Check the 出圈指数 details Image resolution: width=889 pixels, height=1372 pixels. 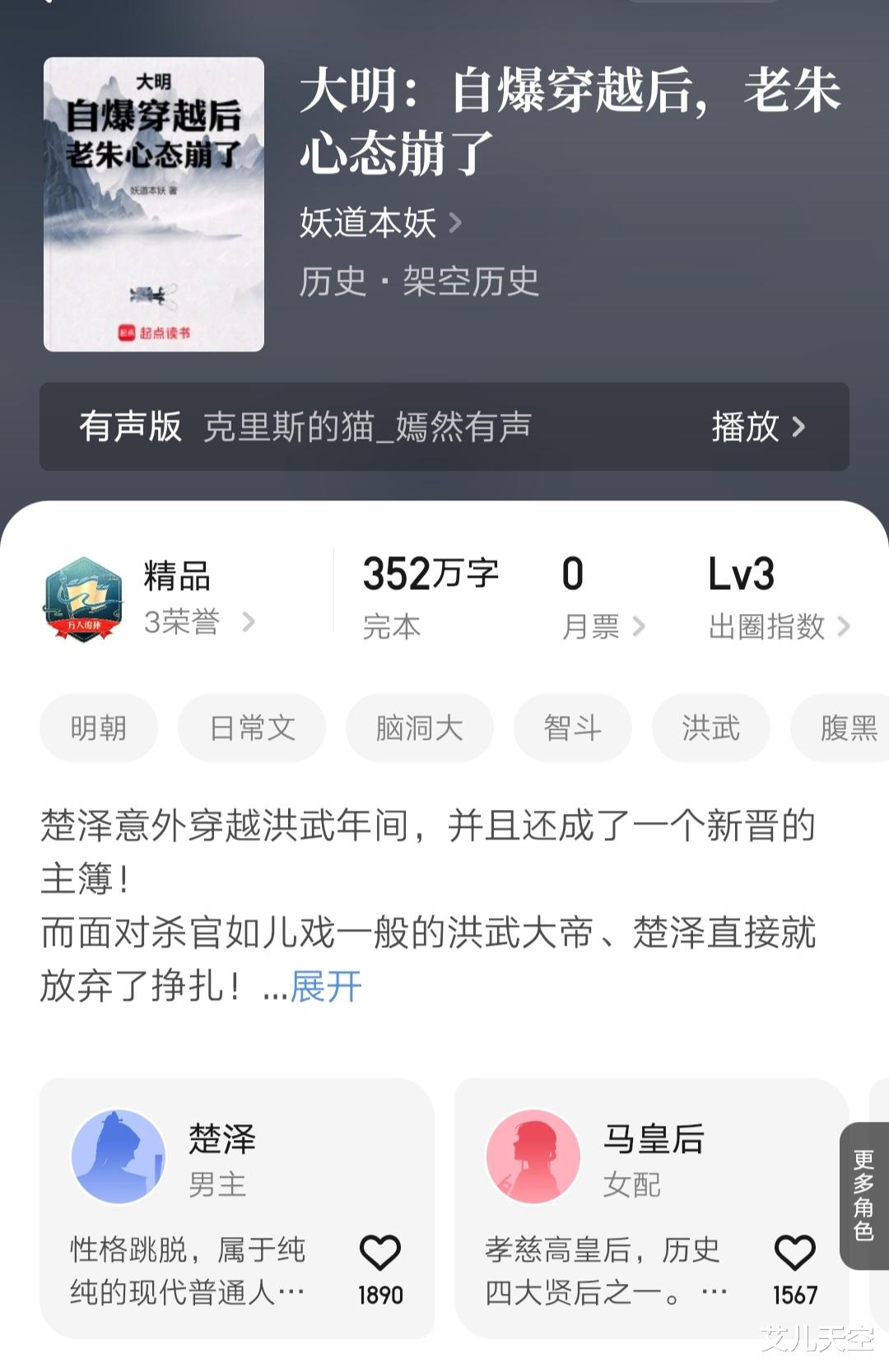(x=778, y=626)
